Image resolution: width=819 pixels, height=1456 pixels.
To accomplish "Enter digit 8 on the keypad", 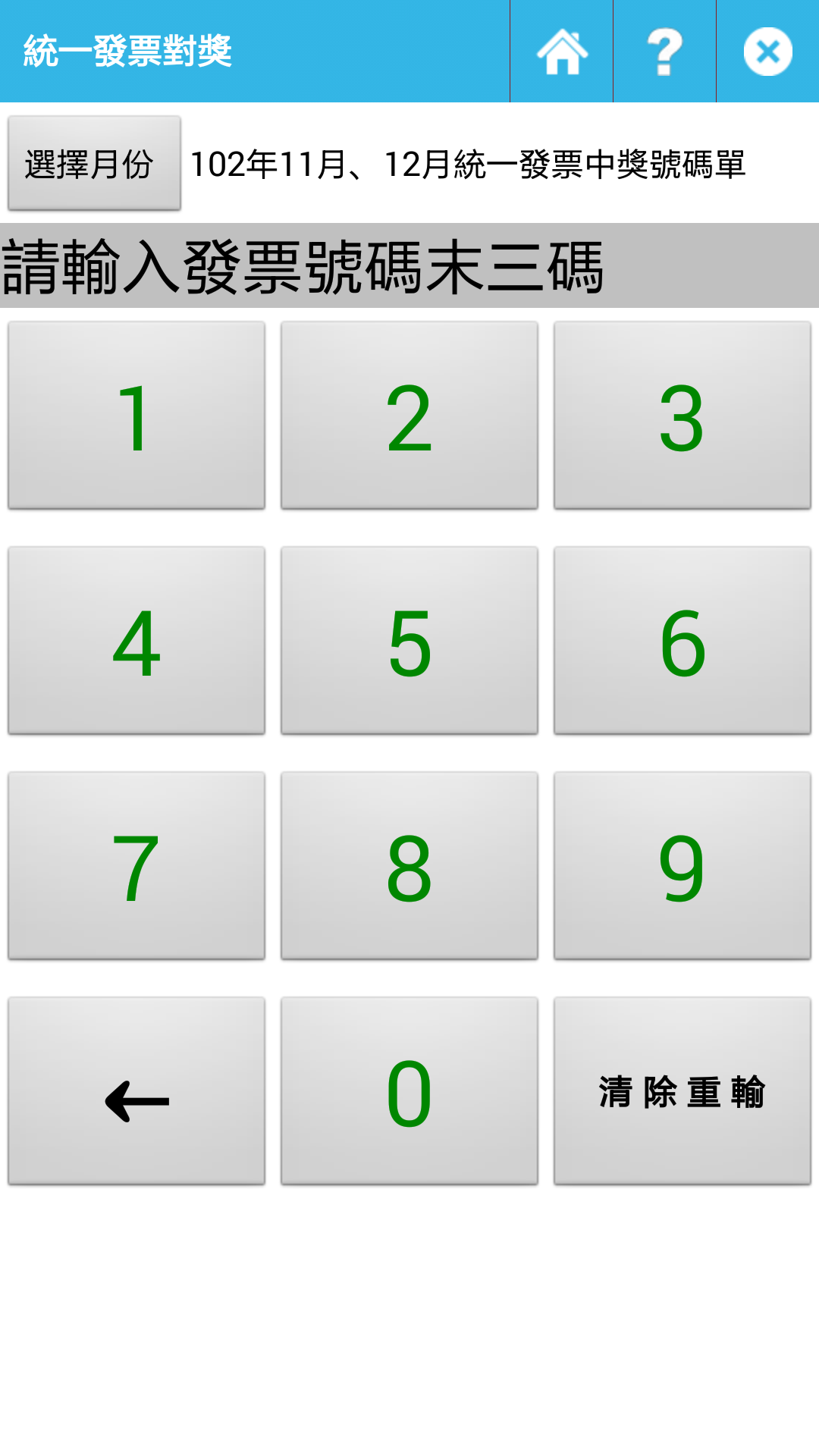I will 409,866.
